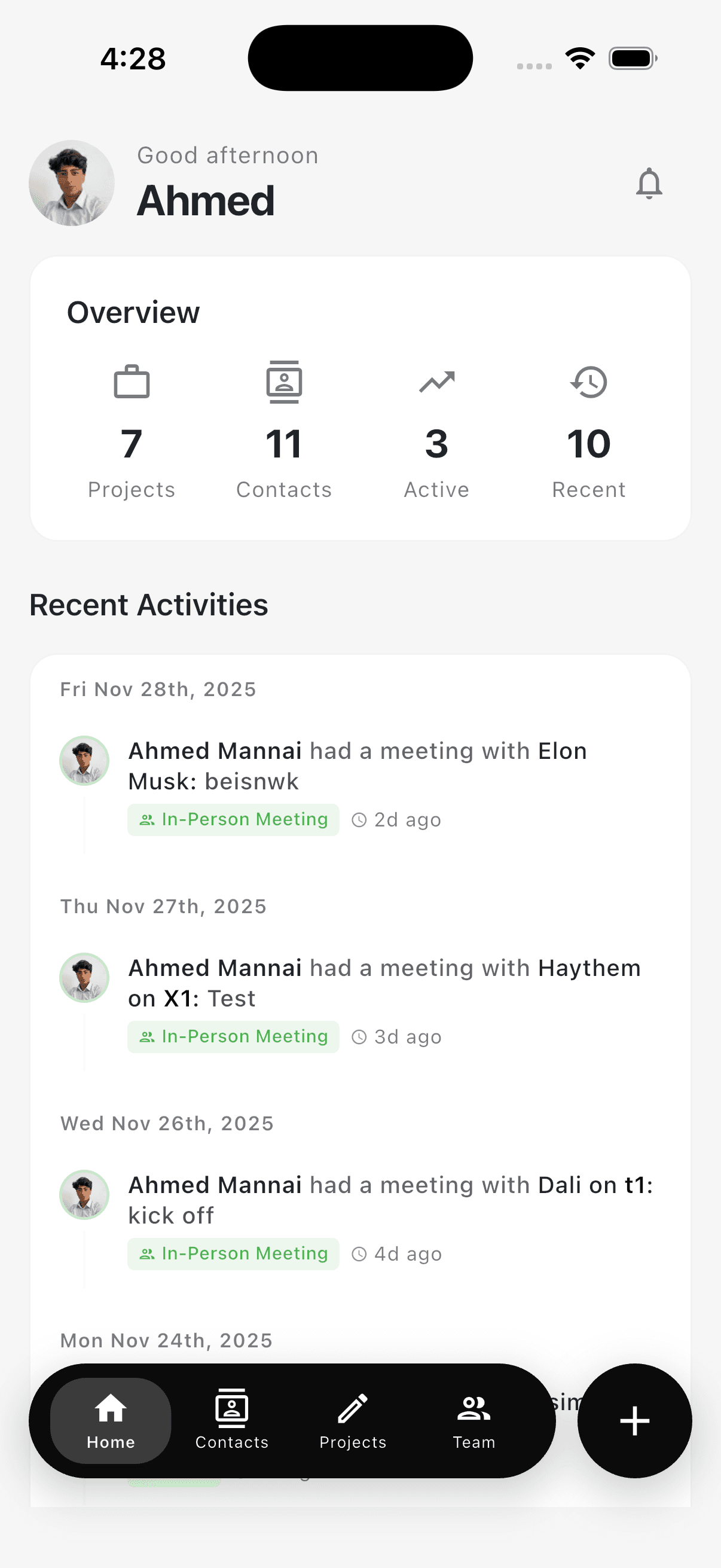Switch to the Team tab
The width and height of the screenshot is (721, 1568).
click(473, 1423)
